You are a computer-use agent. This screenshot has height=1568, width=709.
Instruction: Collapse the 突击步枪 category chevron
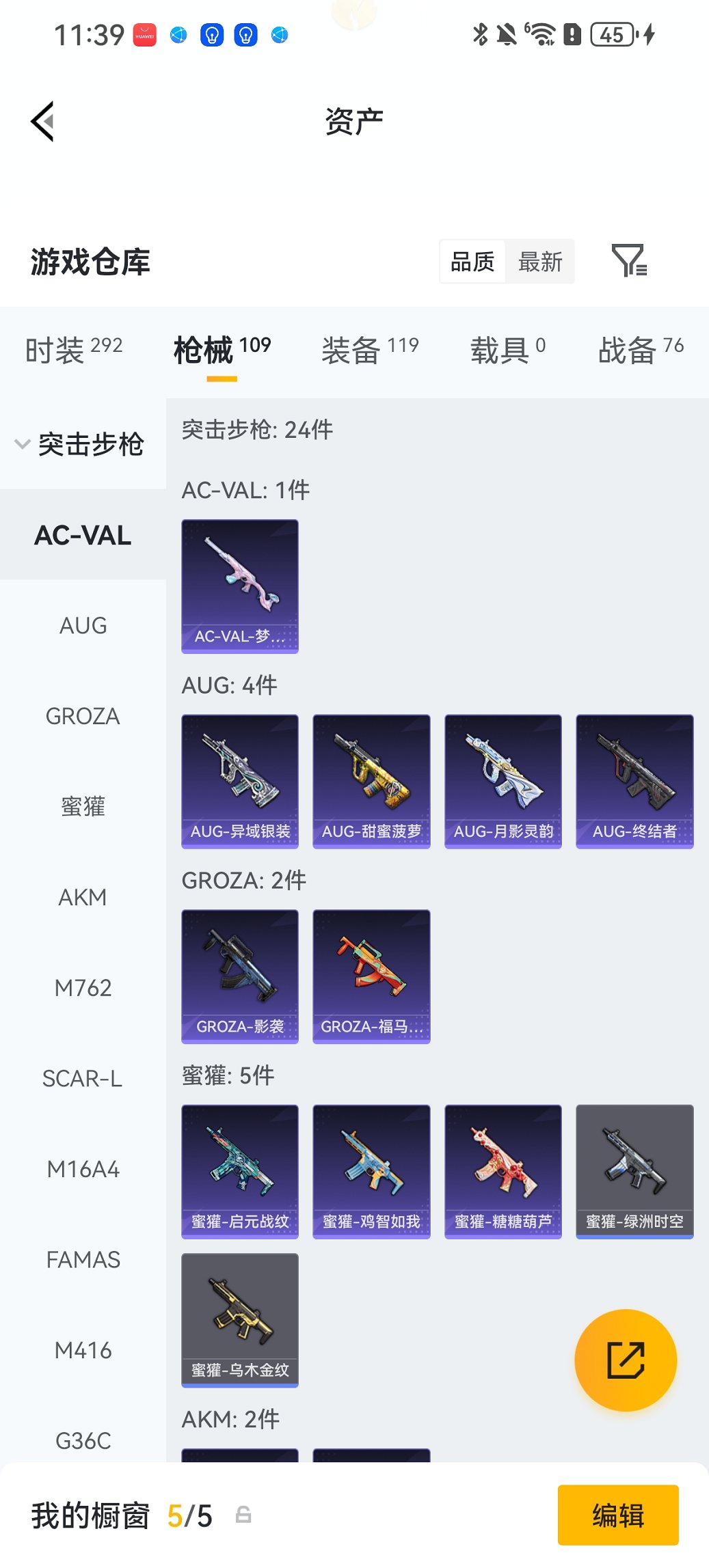(x=23, y=444)
